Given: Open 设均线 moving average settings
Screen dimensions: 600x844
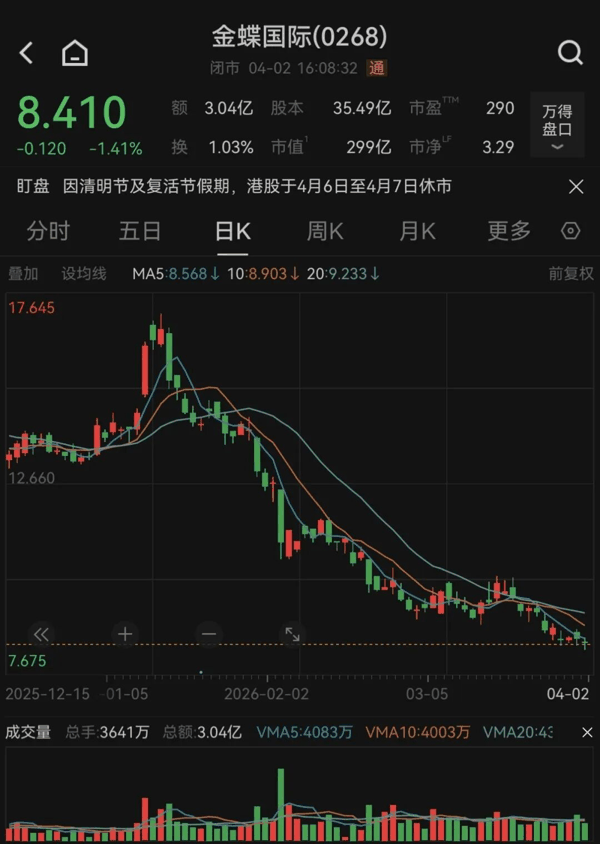Looking at the screenshot, I should point(84,273).
